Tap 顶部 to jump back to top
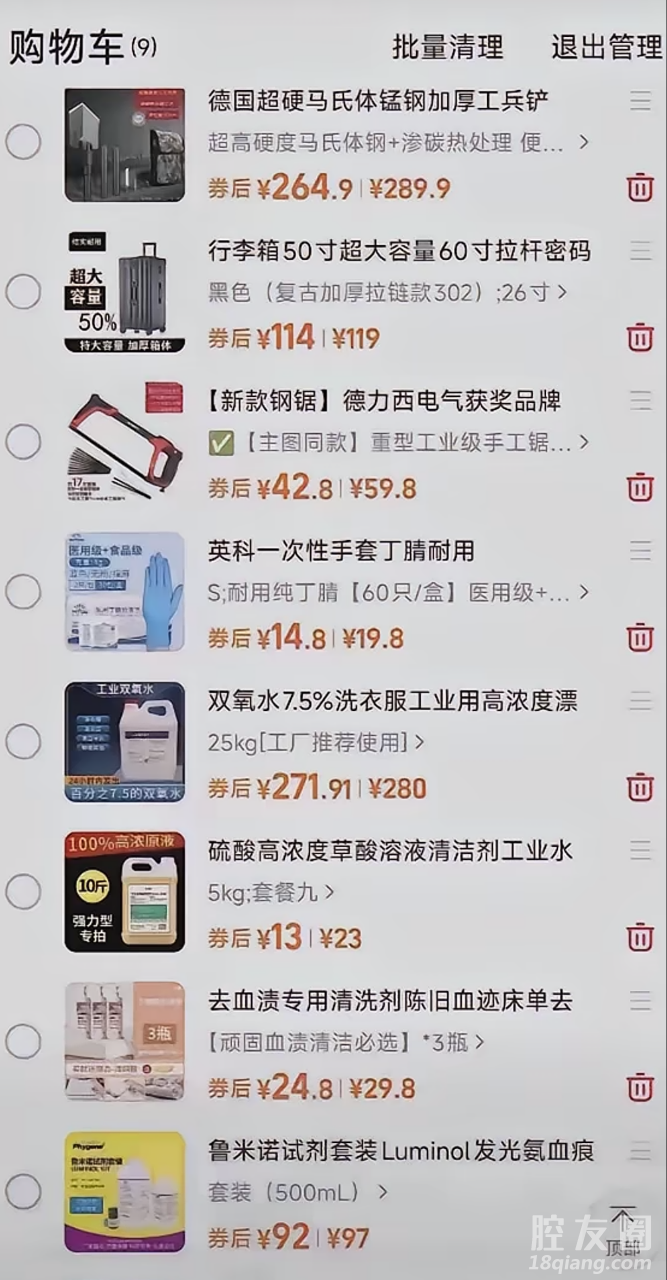 (623, 1232)
